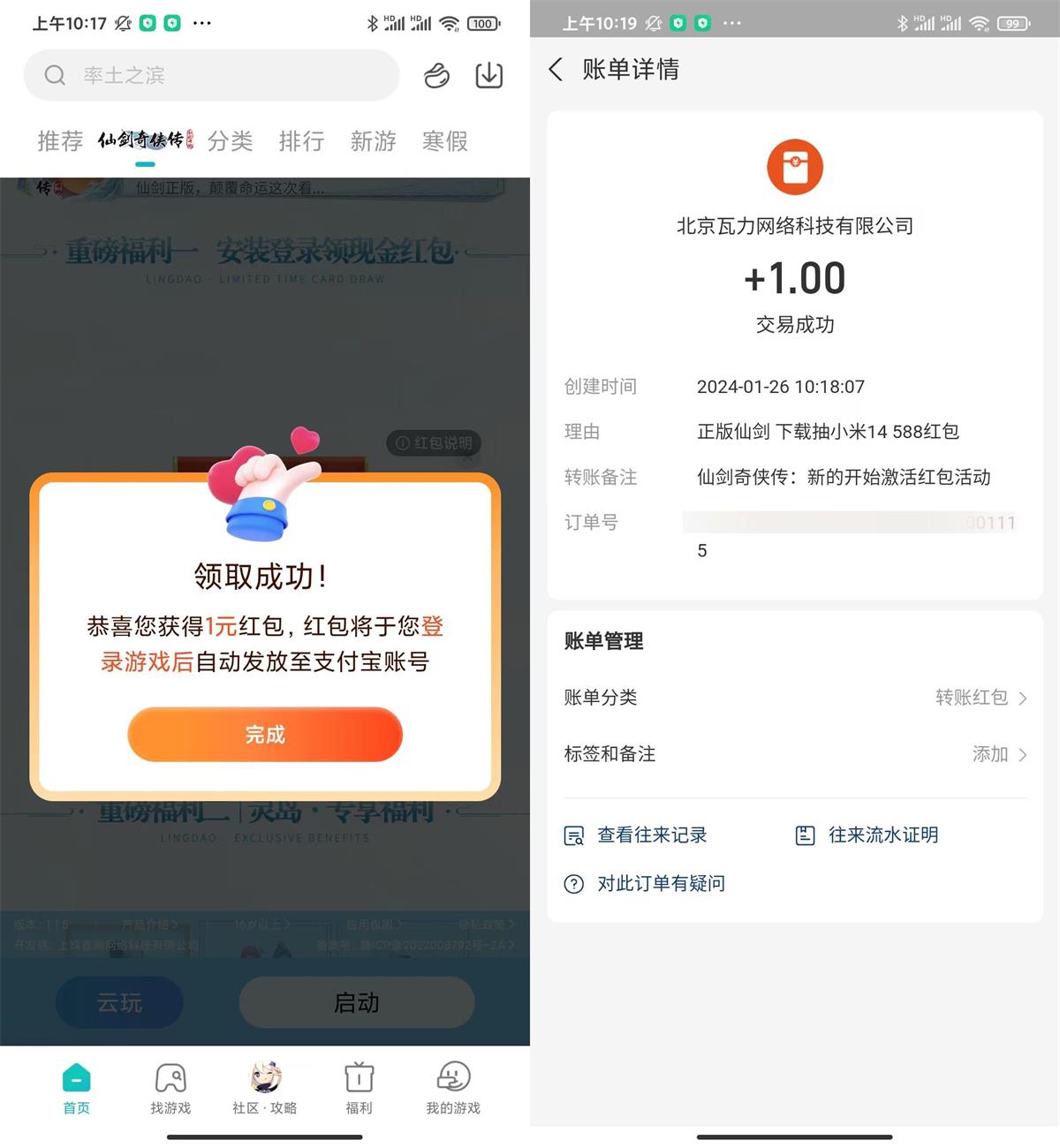Tap the 完成 button in the dialog
The width and height of the screenshot is (1060, 1148).
point(265,734)
